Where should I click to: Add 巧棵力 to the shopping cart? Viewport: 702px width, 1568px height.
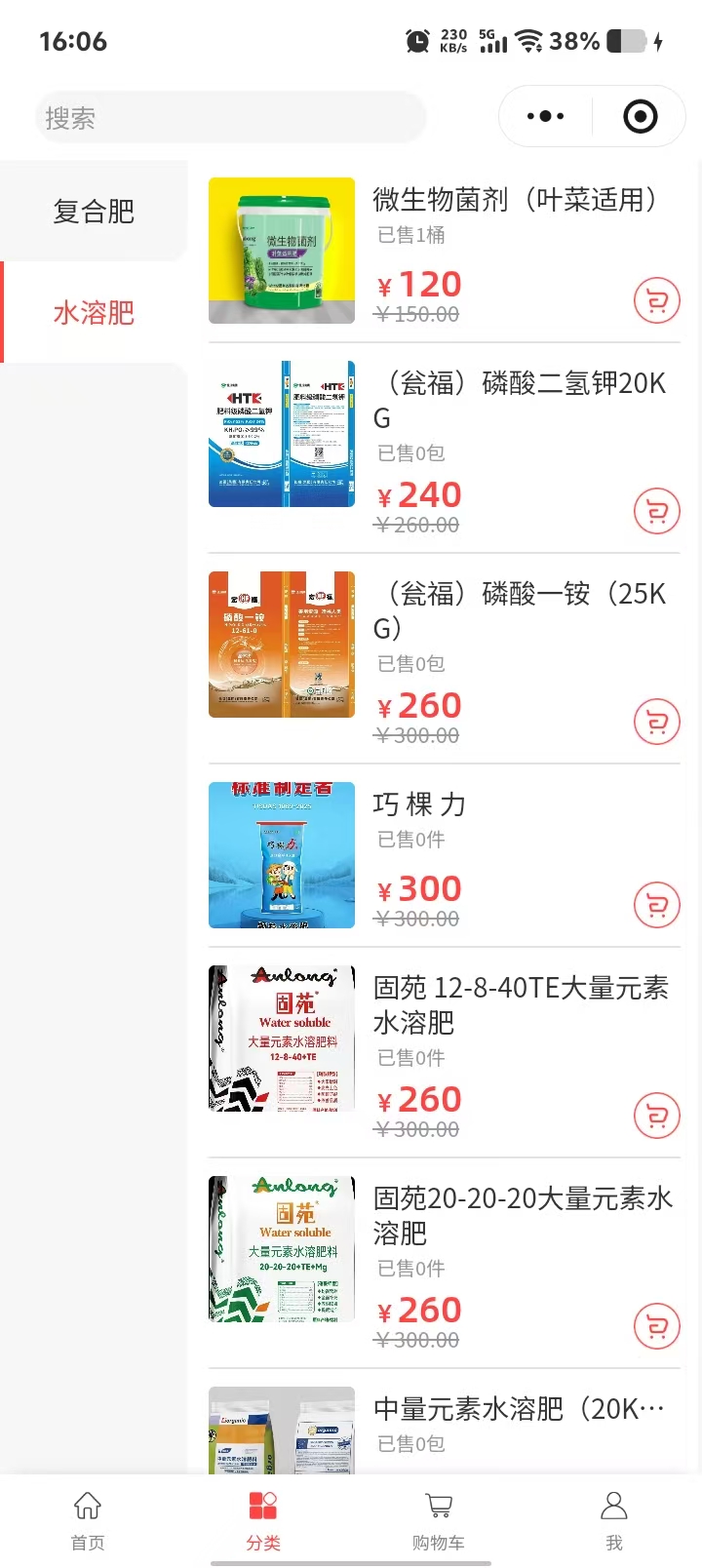[656, 905]
